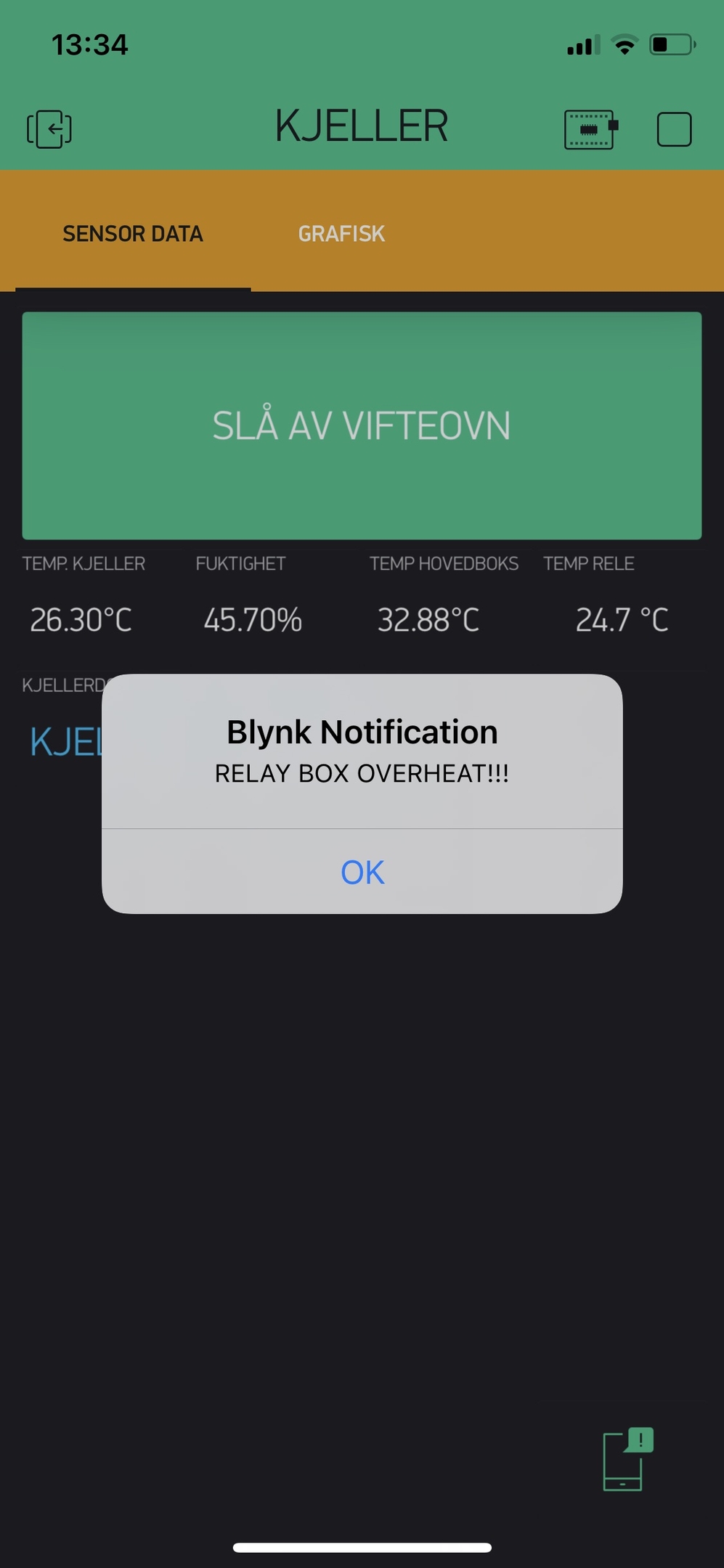Image resolution: width=724 pixels, height=1568 pixels.
Task: Stop the project with square icon
Action: (674, 129)
